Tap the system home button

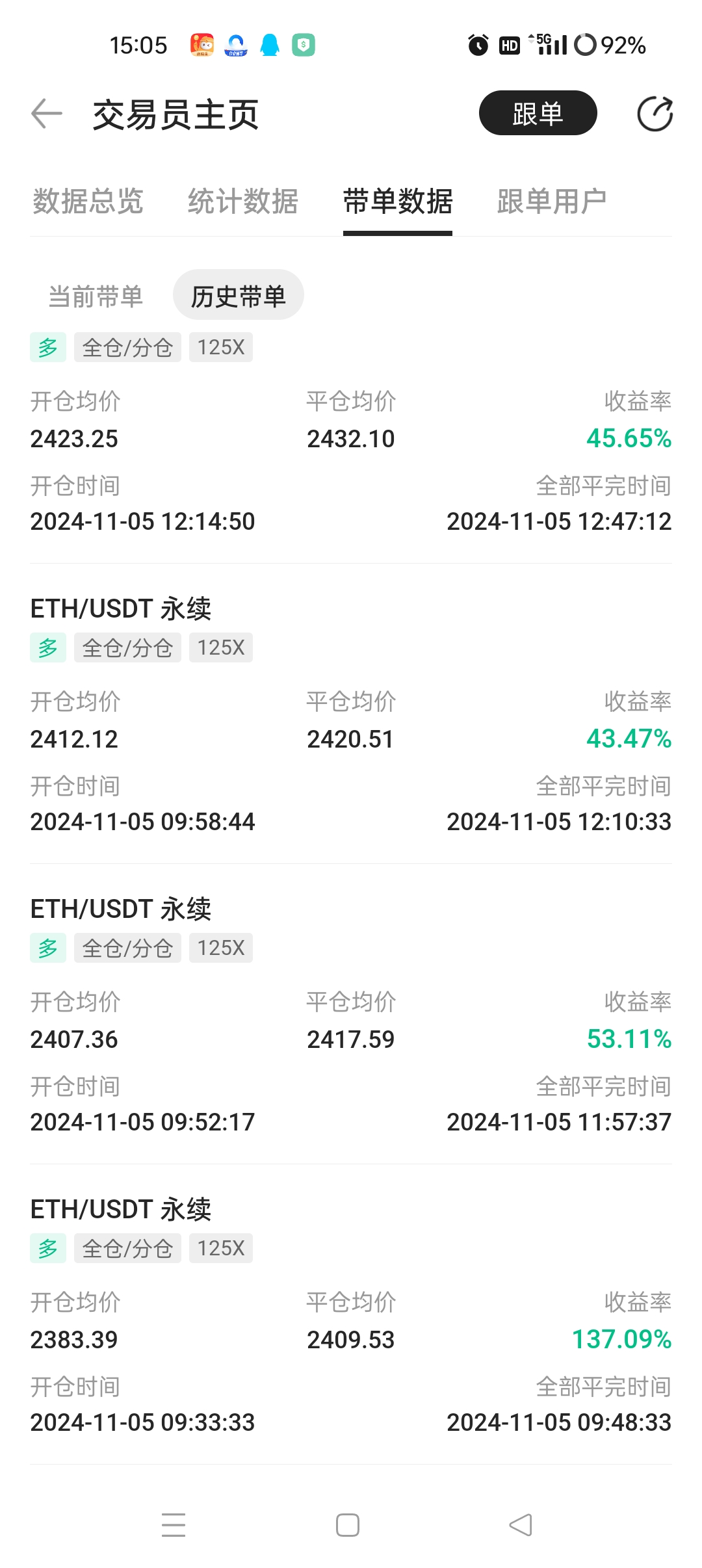(348, 1525)
